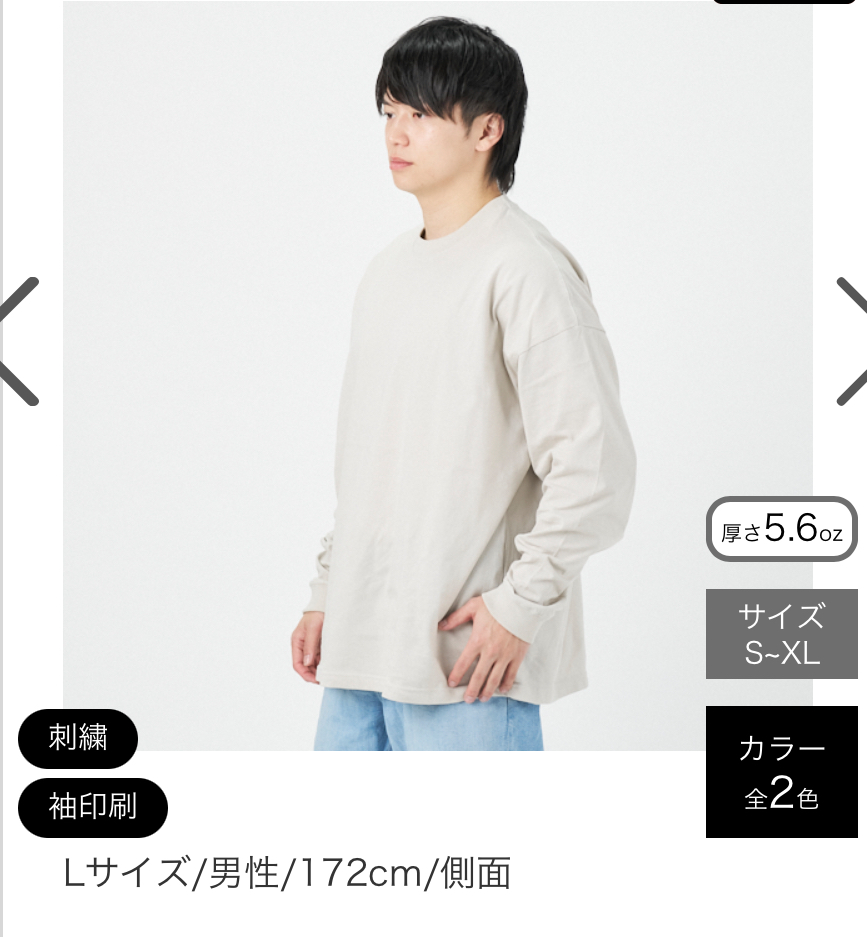Go to the next product photo
Image resolution: width=867 pixels, height=937 pixels.
point(849,342)
